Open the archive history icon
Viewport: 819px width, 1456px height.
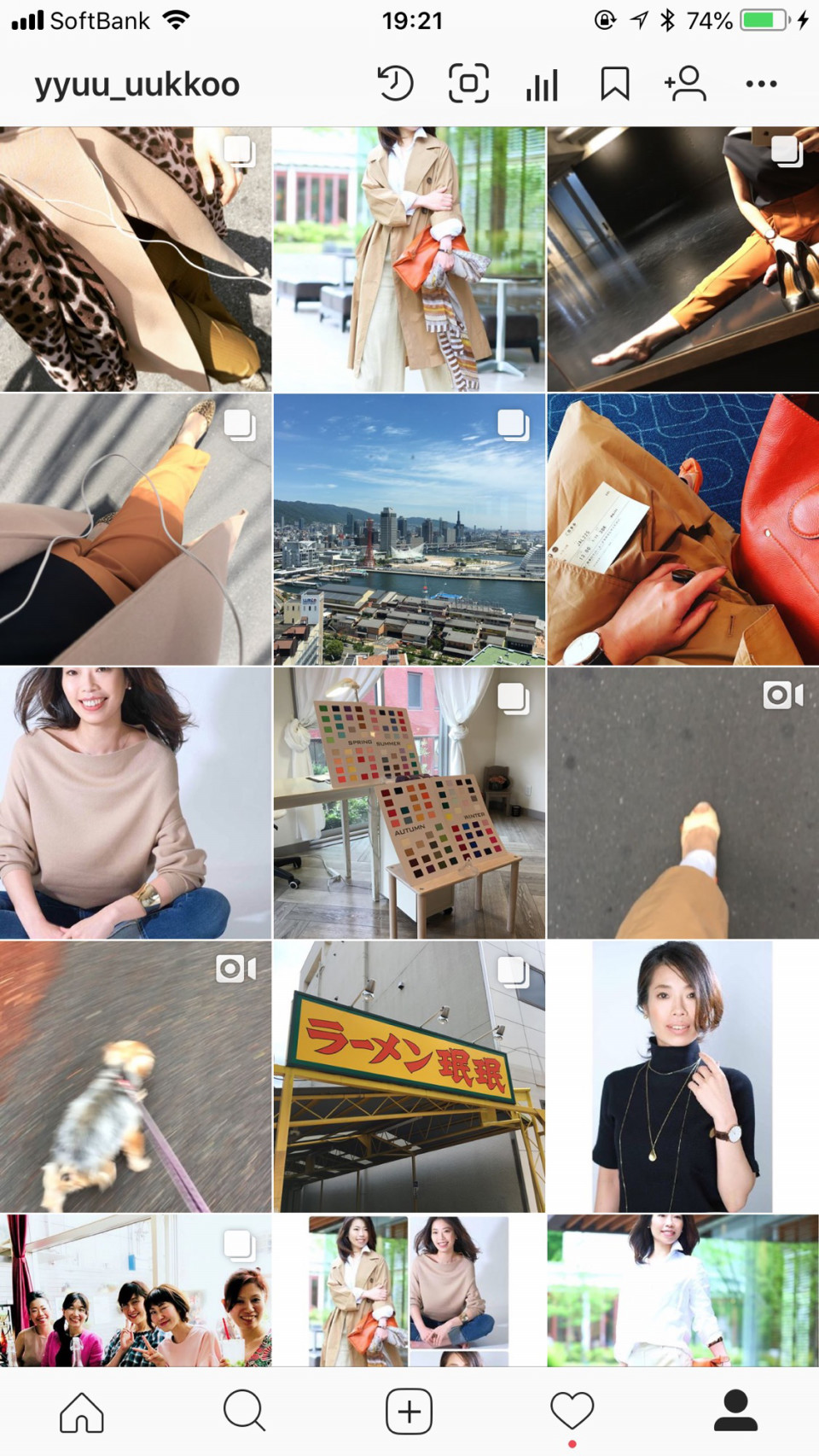395,84
